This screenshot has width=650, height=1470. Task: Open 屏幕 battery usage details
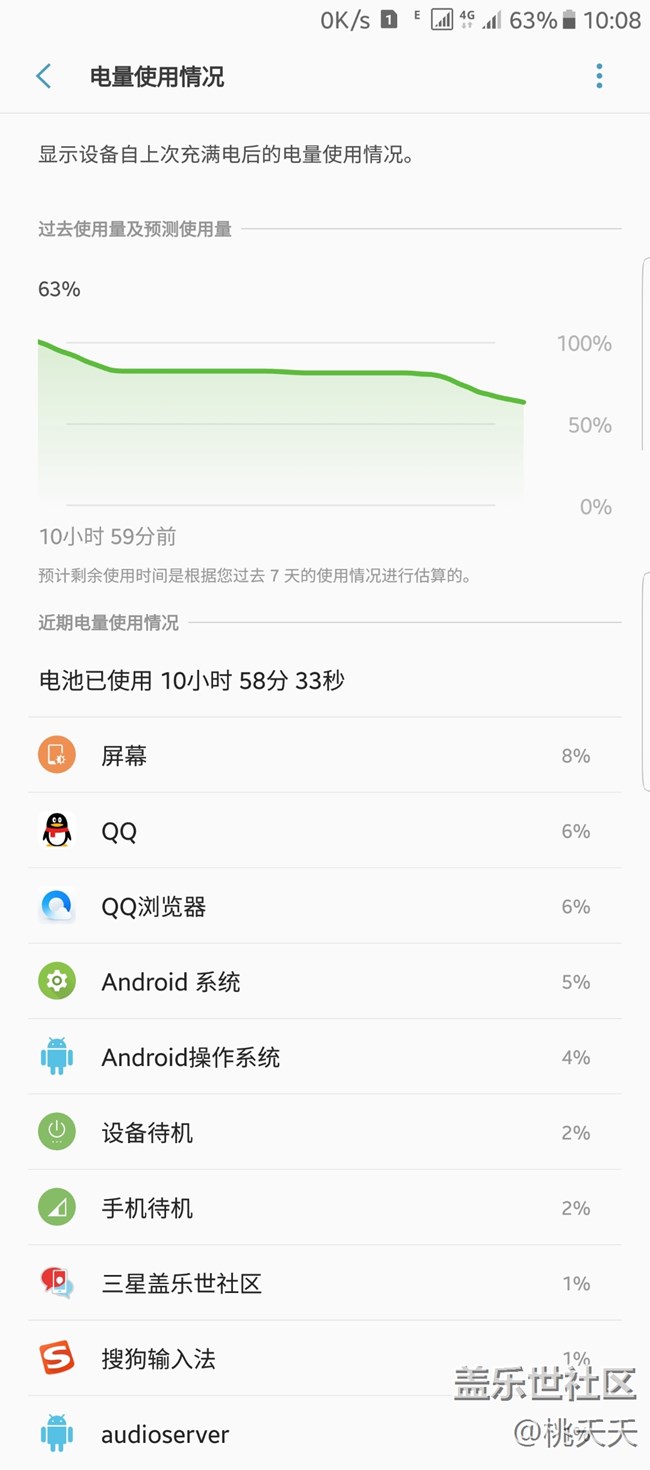coord(325,755)
